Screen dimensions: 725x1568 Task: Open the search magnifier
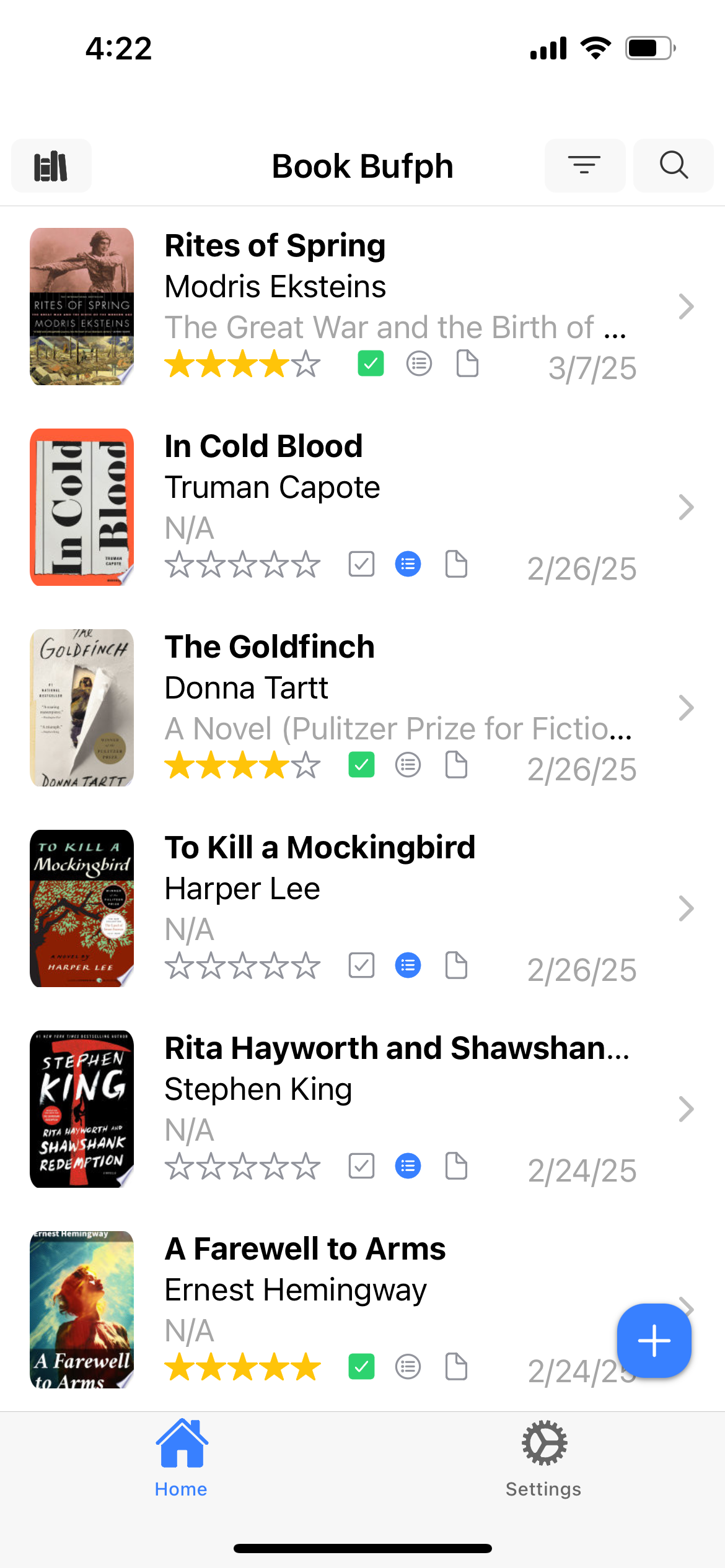coord(674,165)
